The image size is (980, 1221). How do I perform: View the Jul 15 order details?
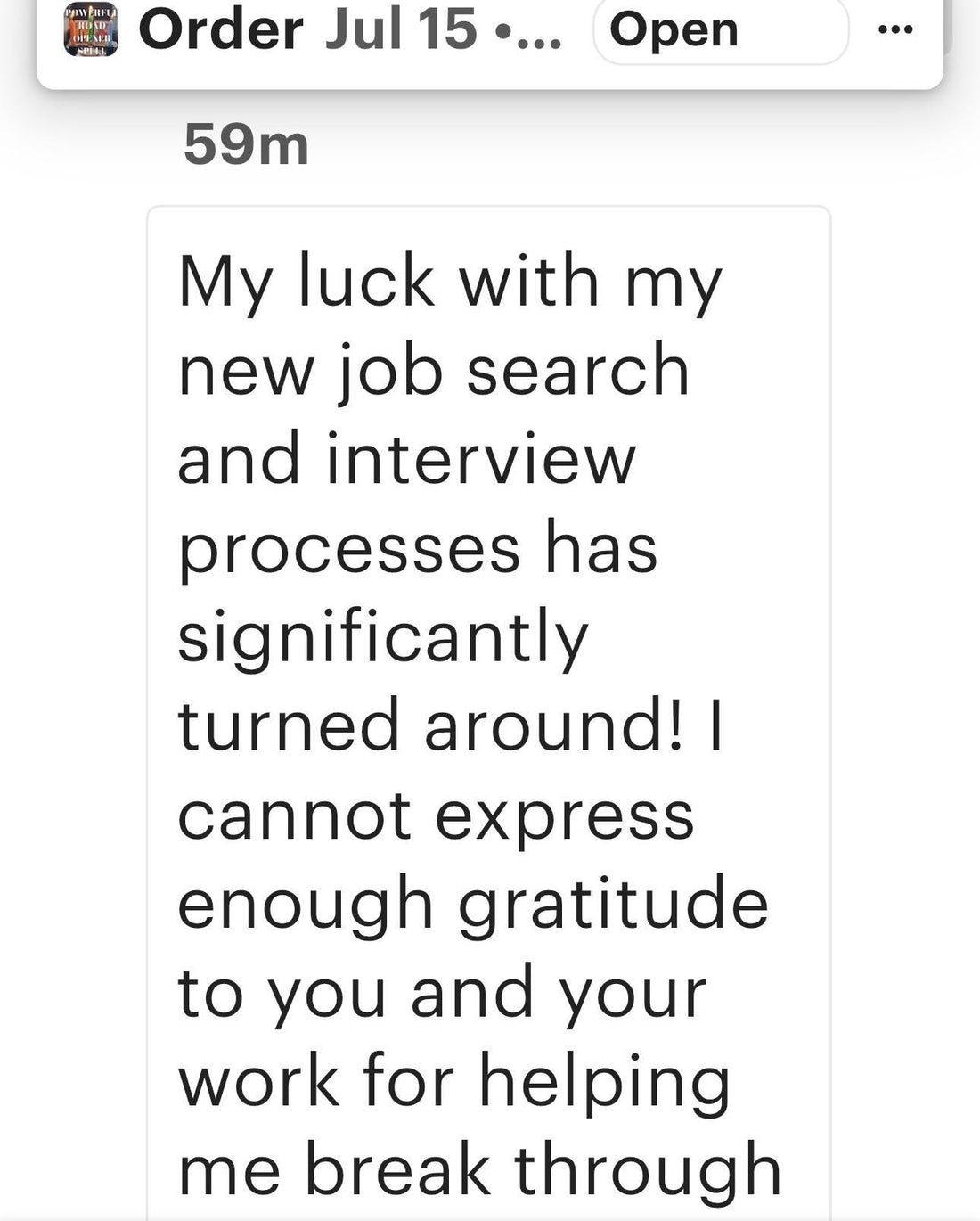coord(349,30)
